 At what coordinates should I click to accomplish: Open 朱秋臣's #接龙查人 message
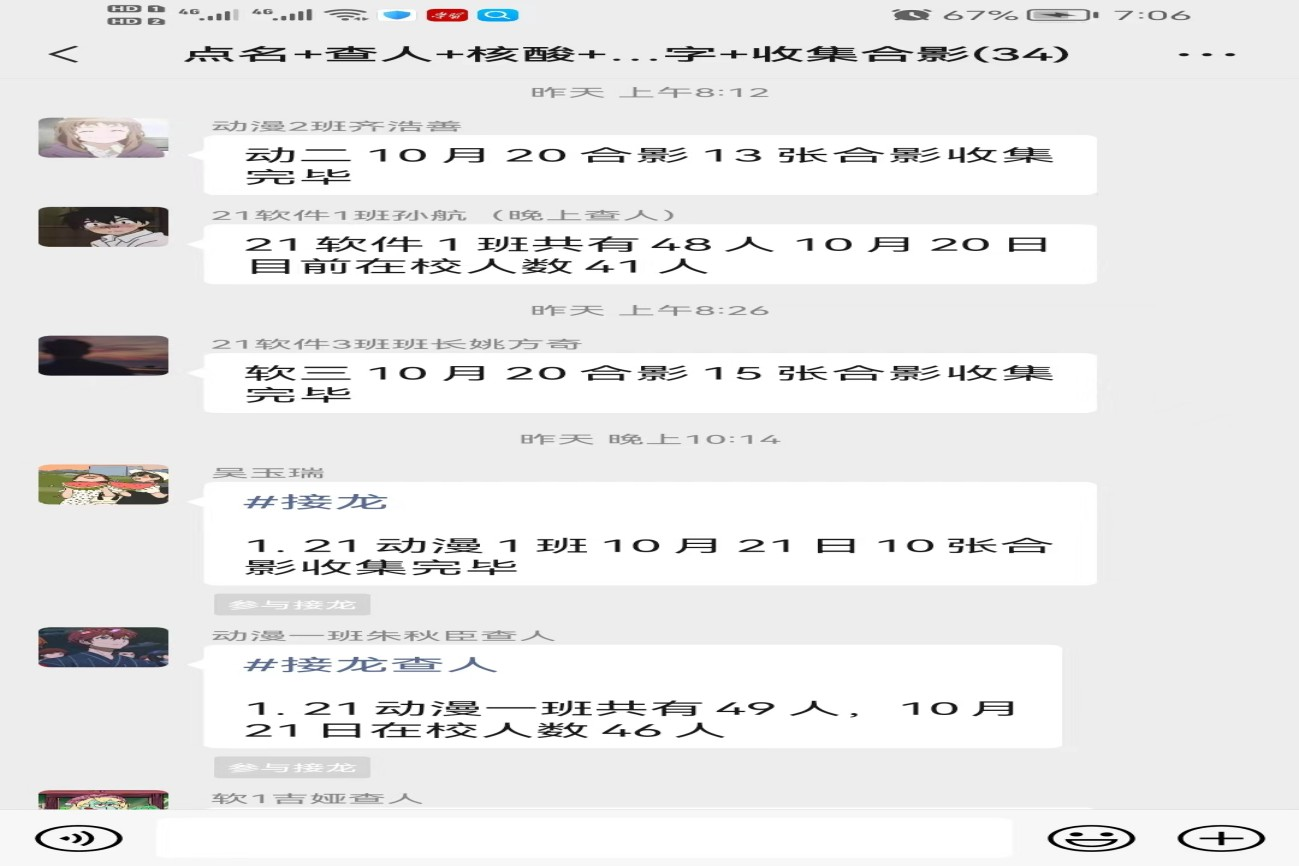point(632,698)
